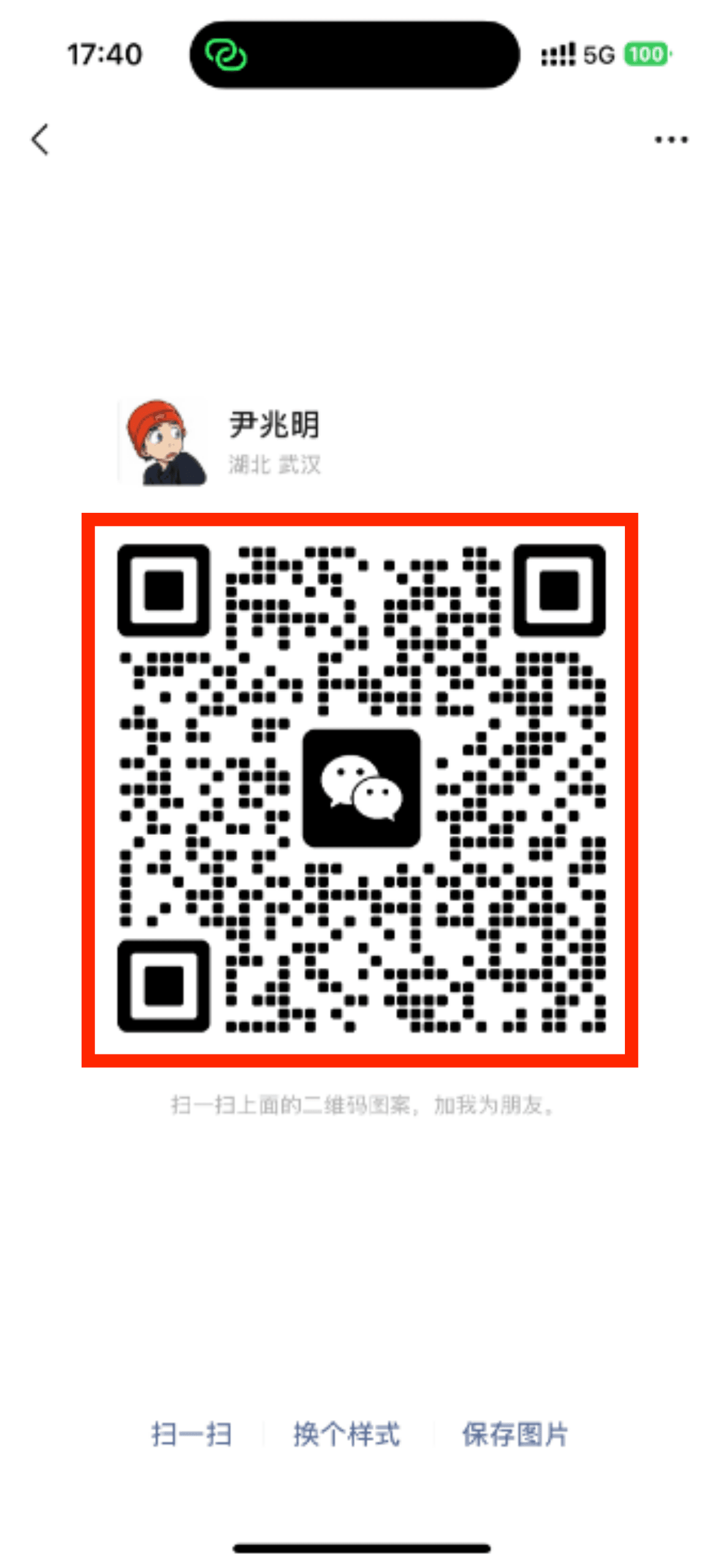Tap the contact name 尹兆明
Image resolution: width=723 pixels, height=1568 pixels.
pyautogui.click(x=274, y=426)
